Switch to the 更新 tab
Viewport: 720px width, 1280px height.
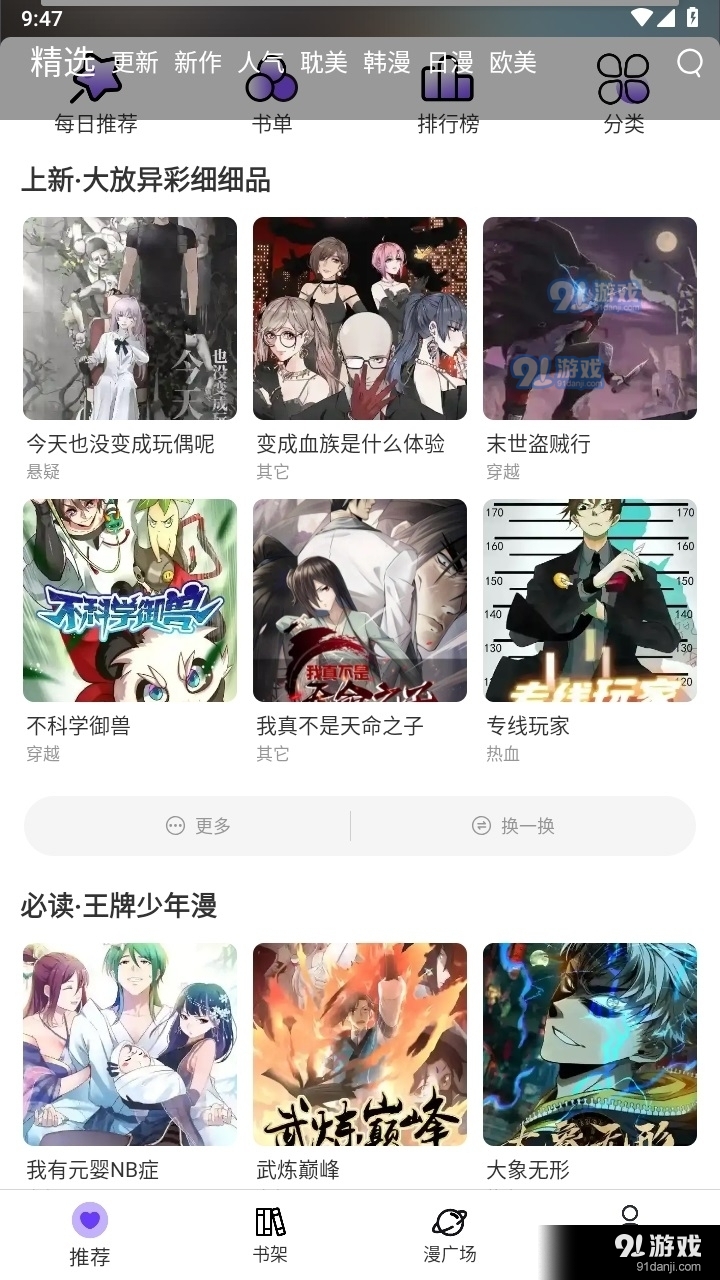point(135,63)
